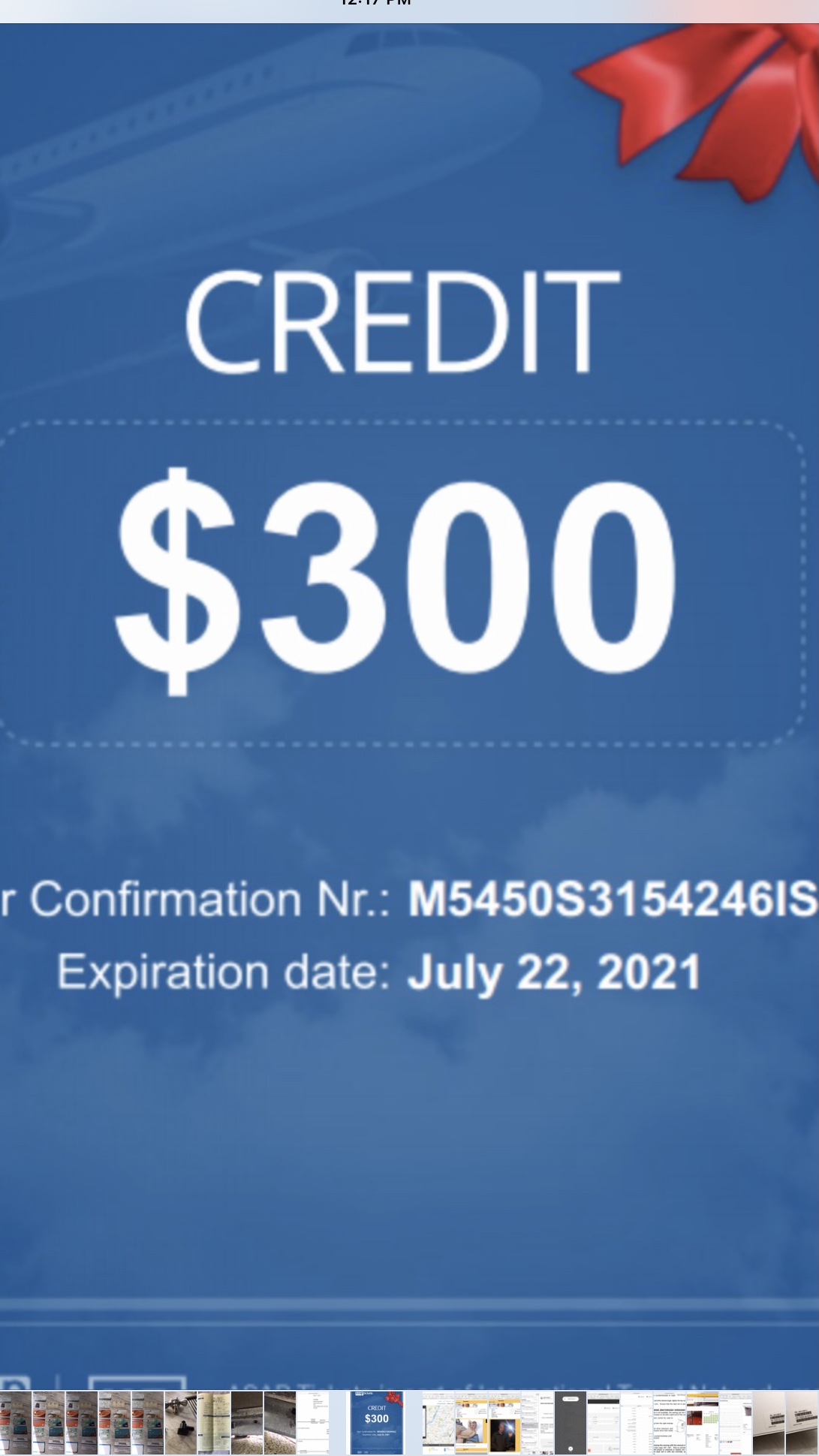Open the black tool photo thumbnail

tap(180, 1422)
